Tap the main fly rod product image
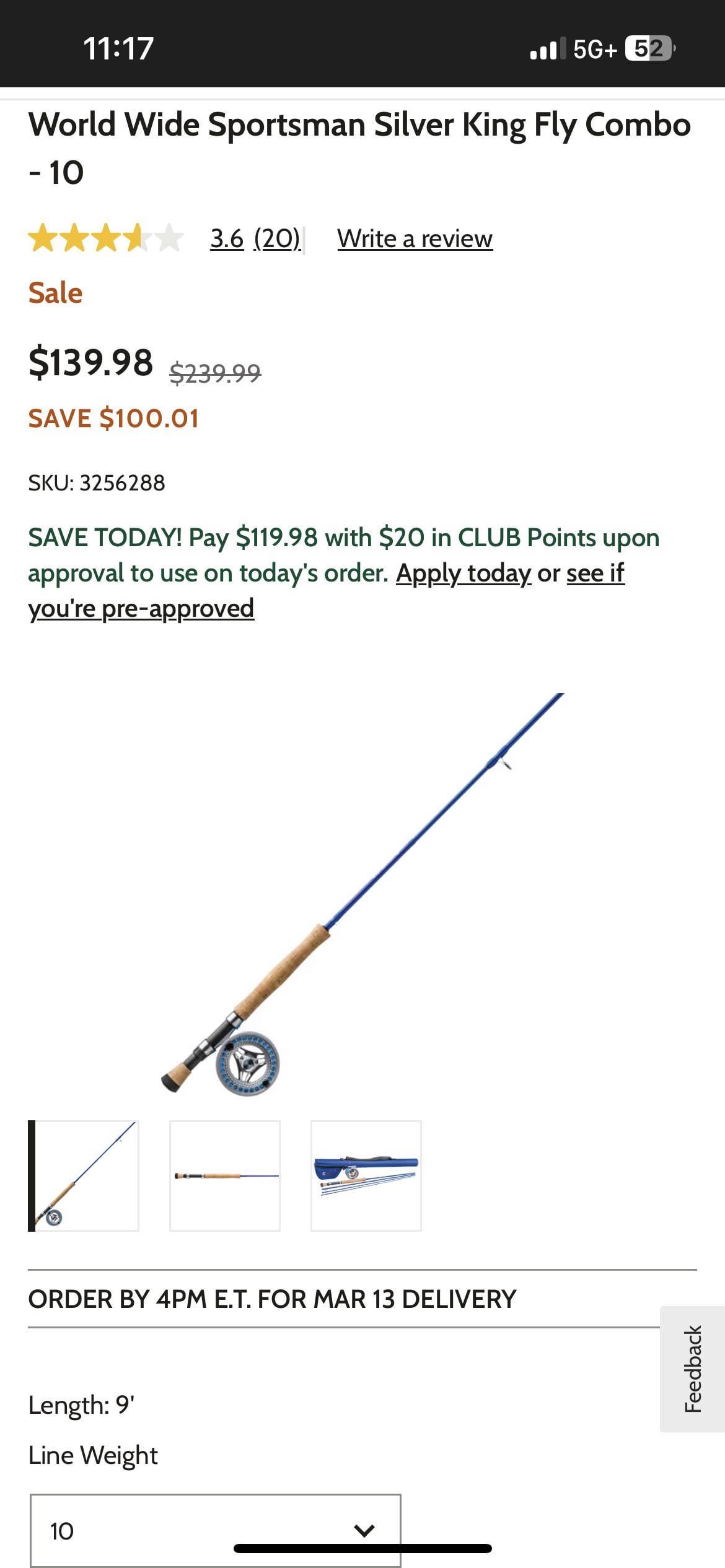Screen dimensions: 725x1568 click(362, 892)
